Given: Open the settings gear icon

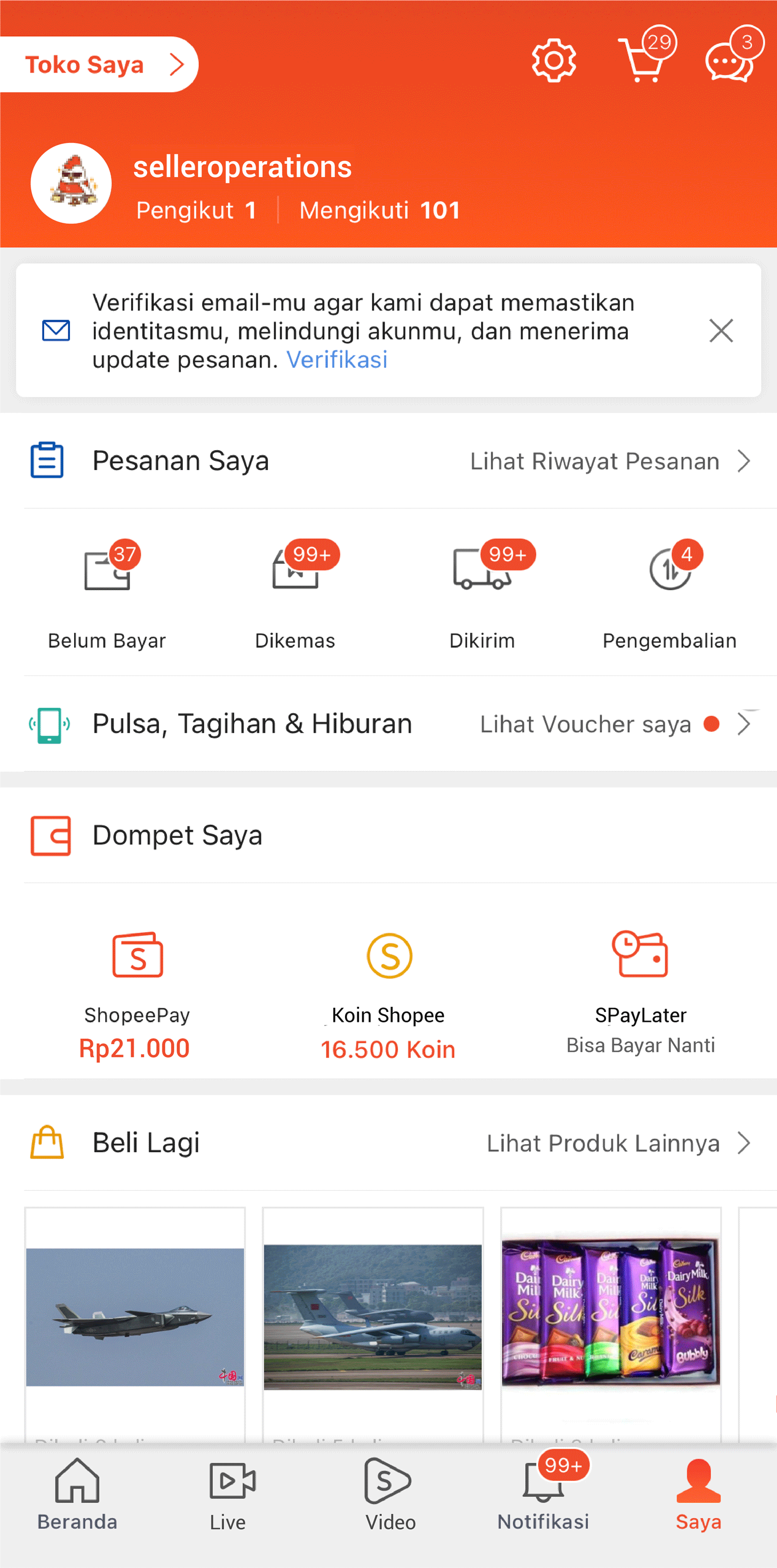Looking at the screenshot, I should coord(553,60).
